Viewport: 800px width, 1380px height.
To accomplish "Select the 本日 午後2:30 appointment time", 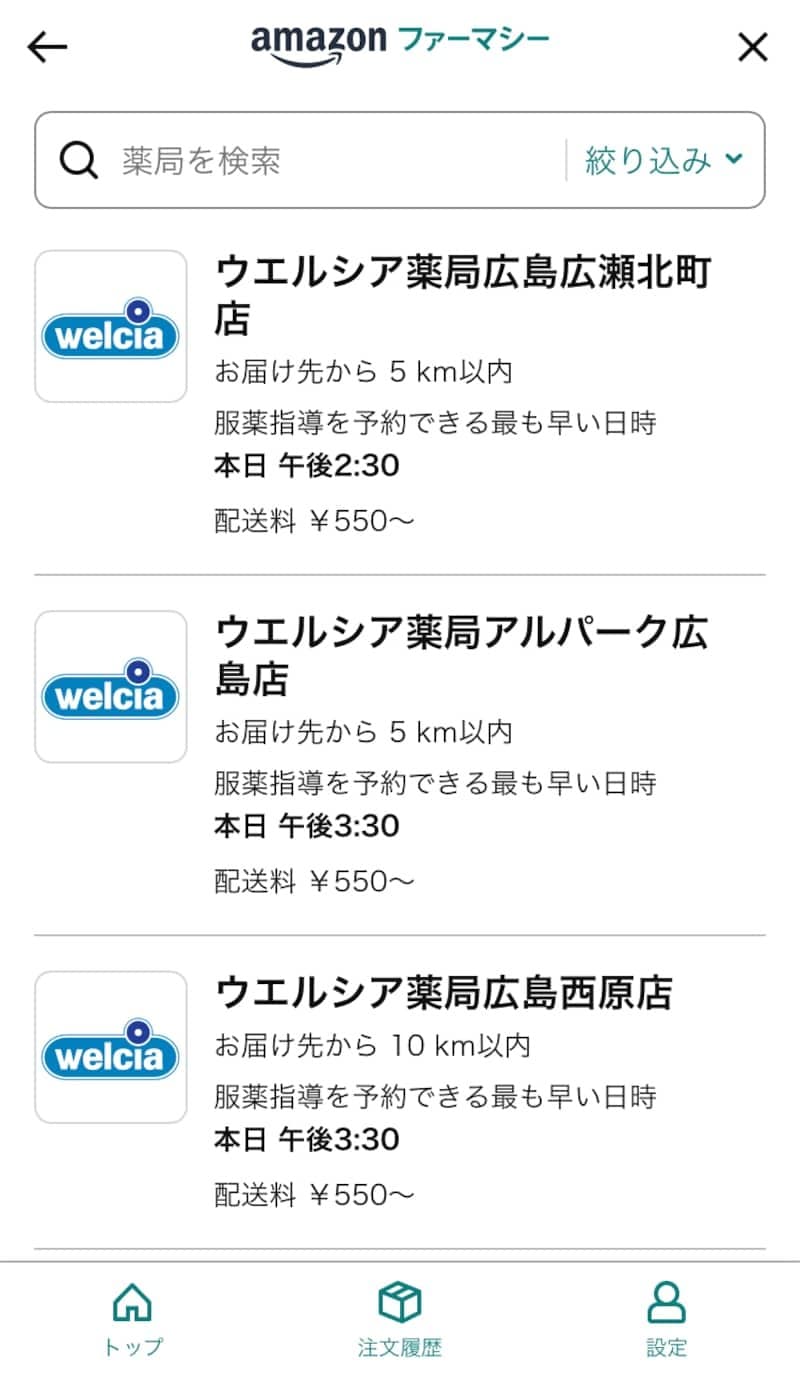I will [x=307, y=466].
